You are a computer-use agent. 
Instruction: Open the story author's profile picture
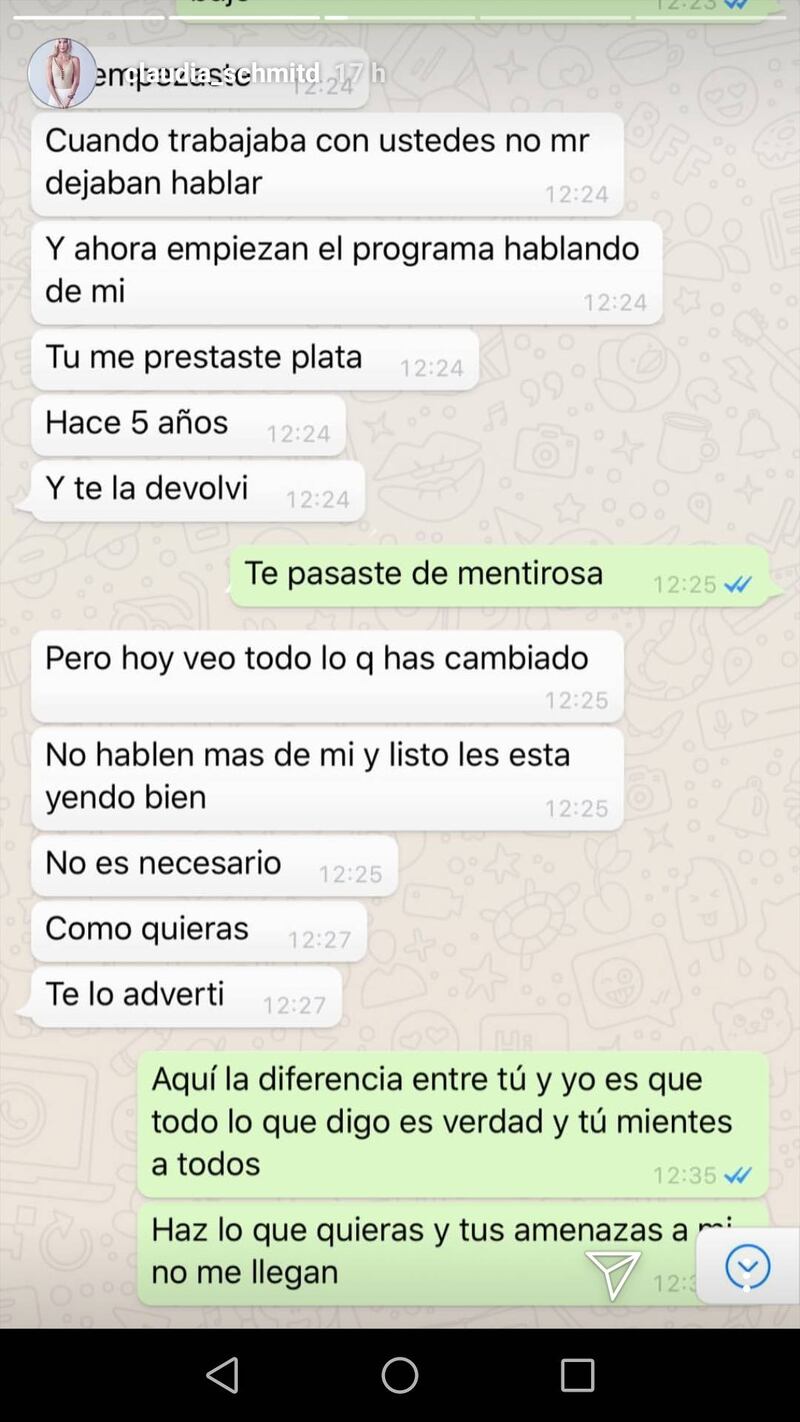coord(62,73)
